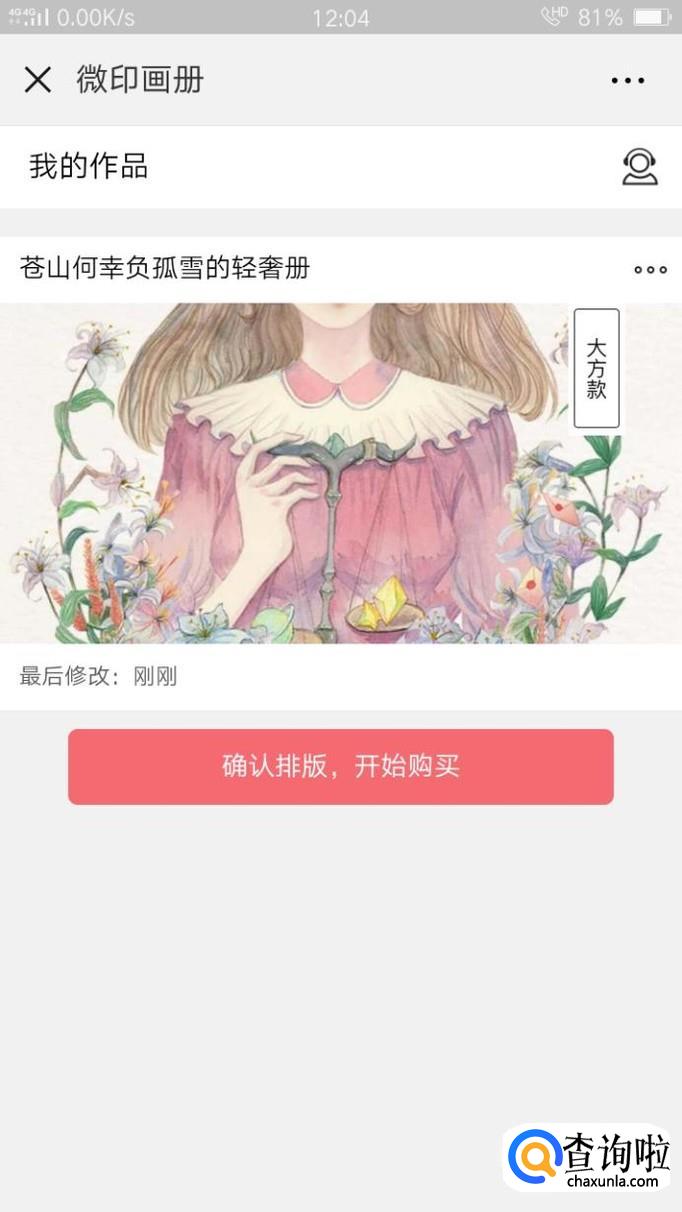Screen dimensions: 682x1212
Task: Open the album cover preview
Action: 340,472
